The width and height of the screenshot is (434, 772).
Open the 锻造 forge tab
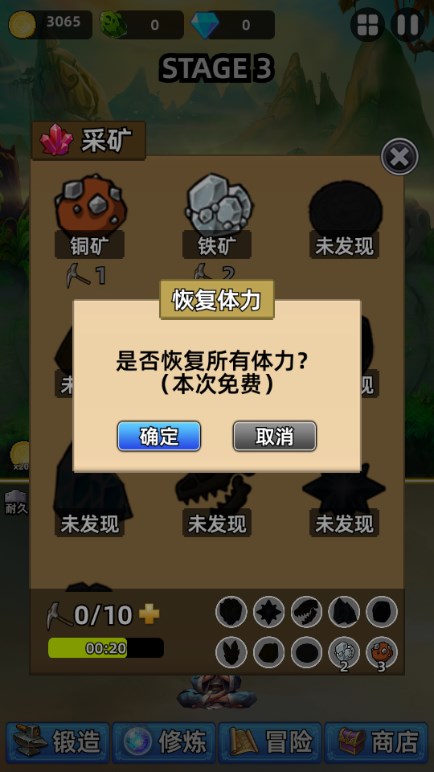(58, 742)
